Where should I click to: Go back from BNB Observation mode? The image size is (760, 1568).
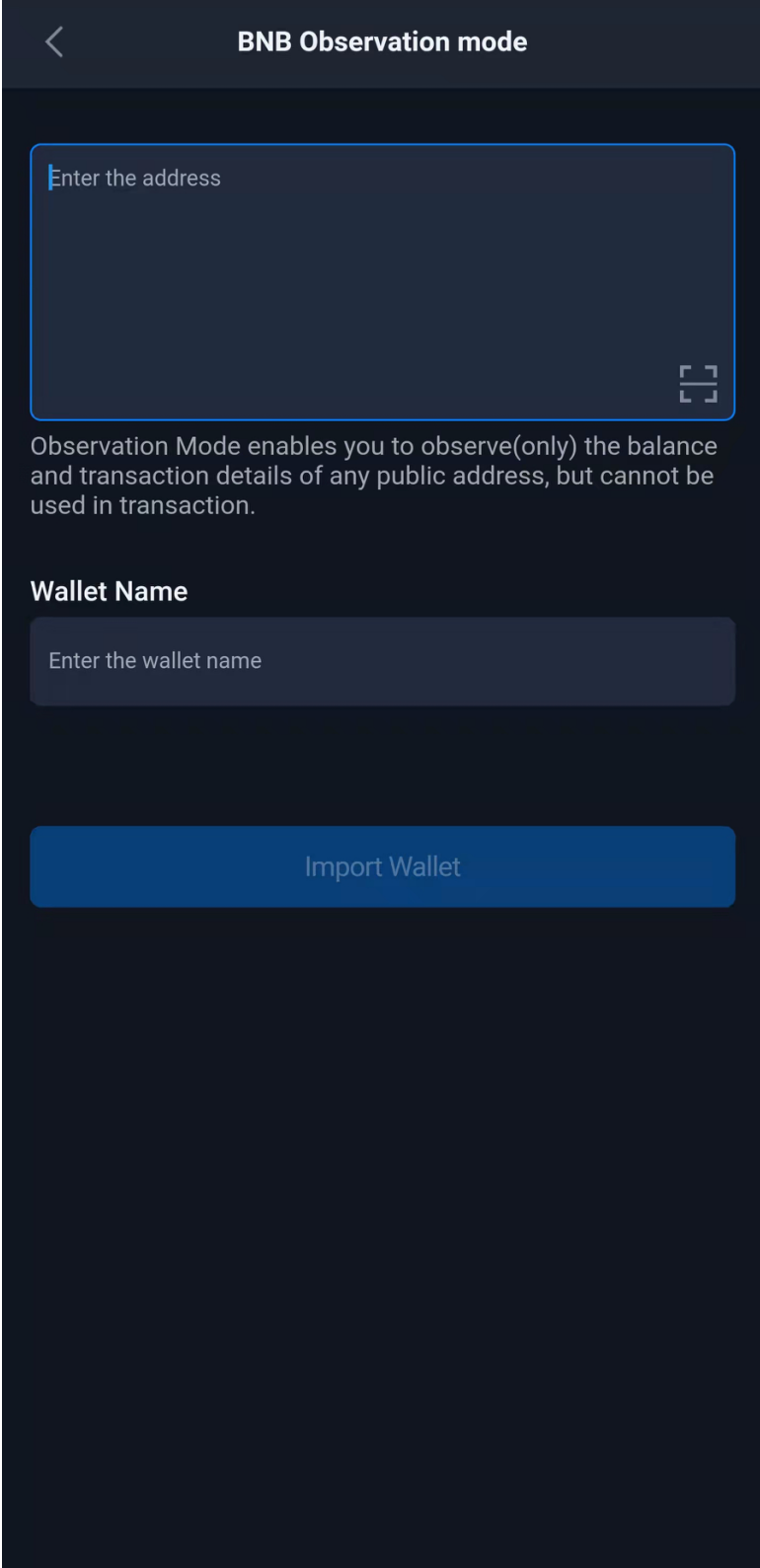click(54, 42)
